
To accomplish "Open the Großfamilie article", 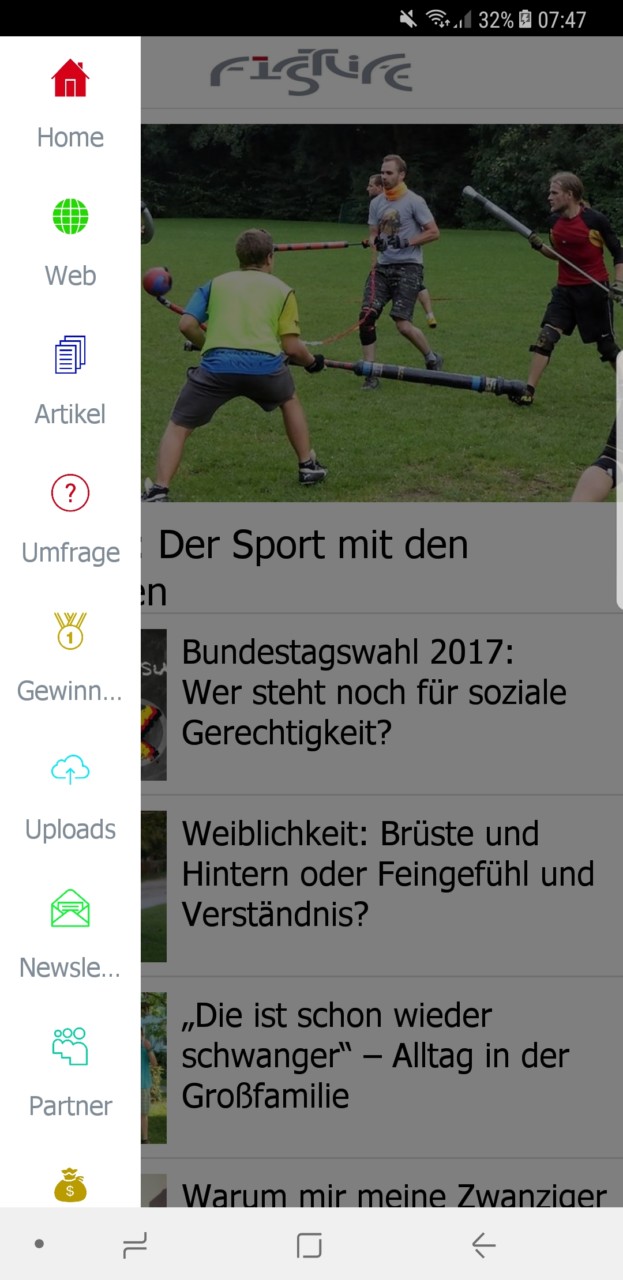I will pos(388,1055).
